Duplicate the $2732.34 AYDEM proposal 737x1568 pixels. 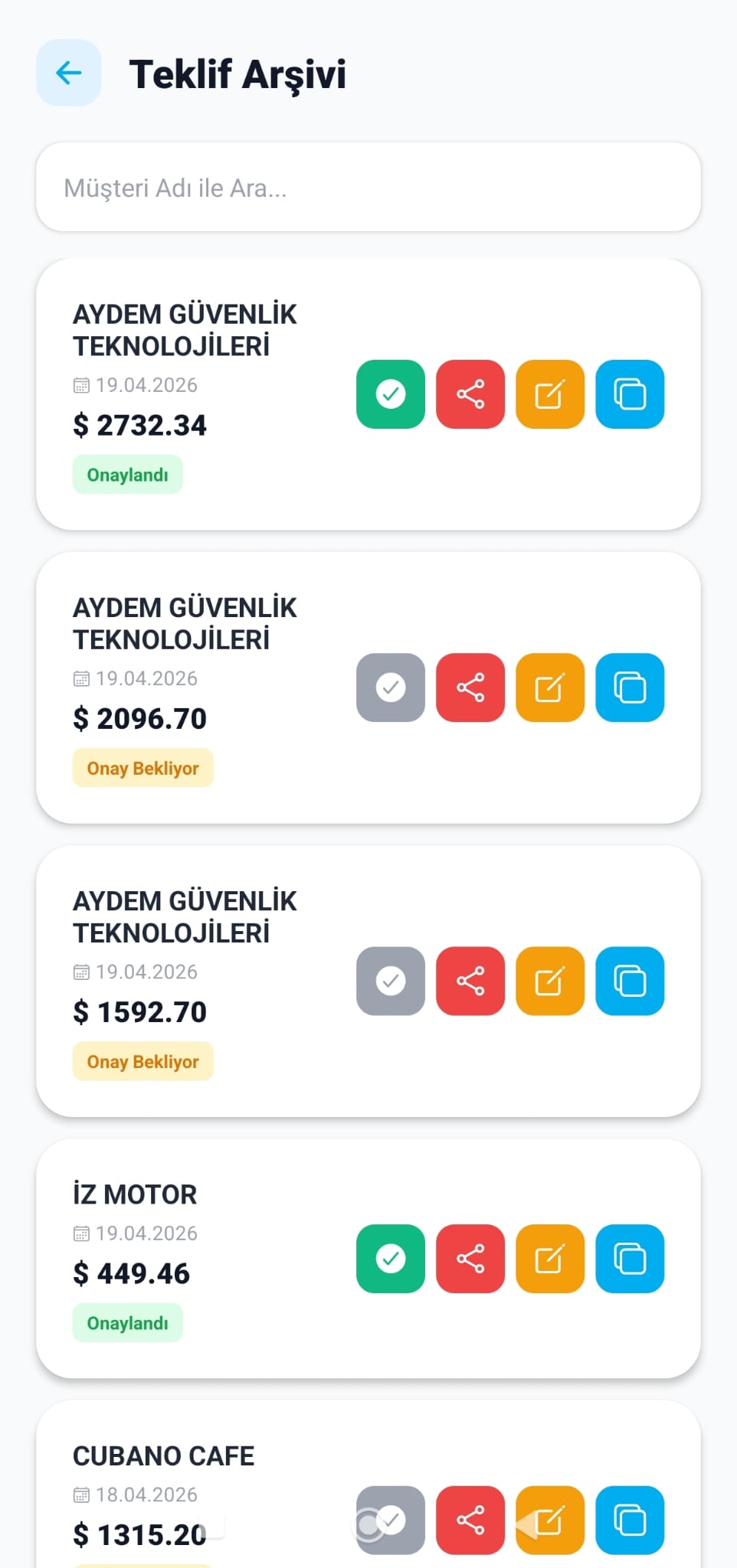click(x=629, y=394)
